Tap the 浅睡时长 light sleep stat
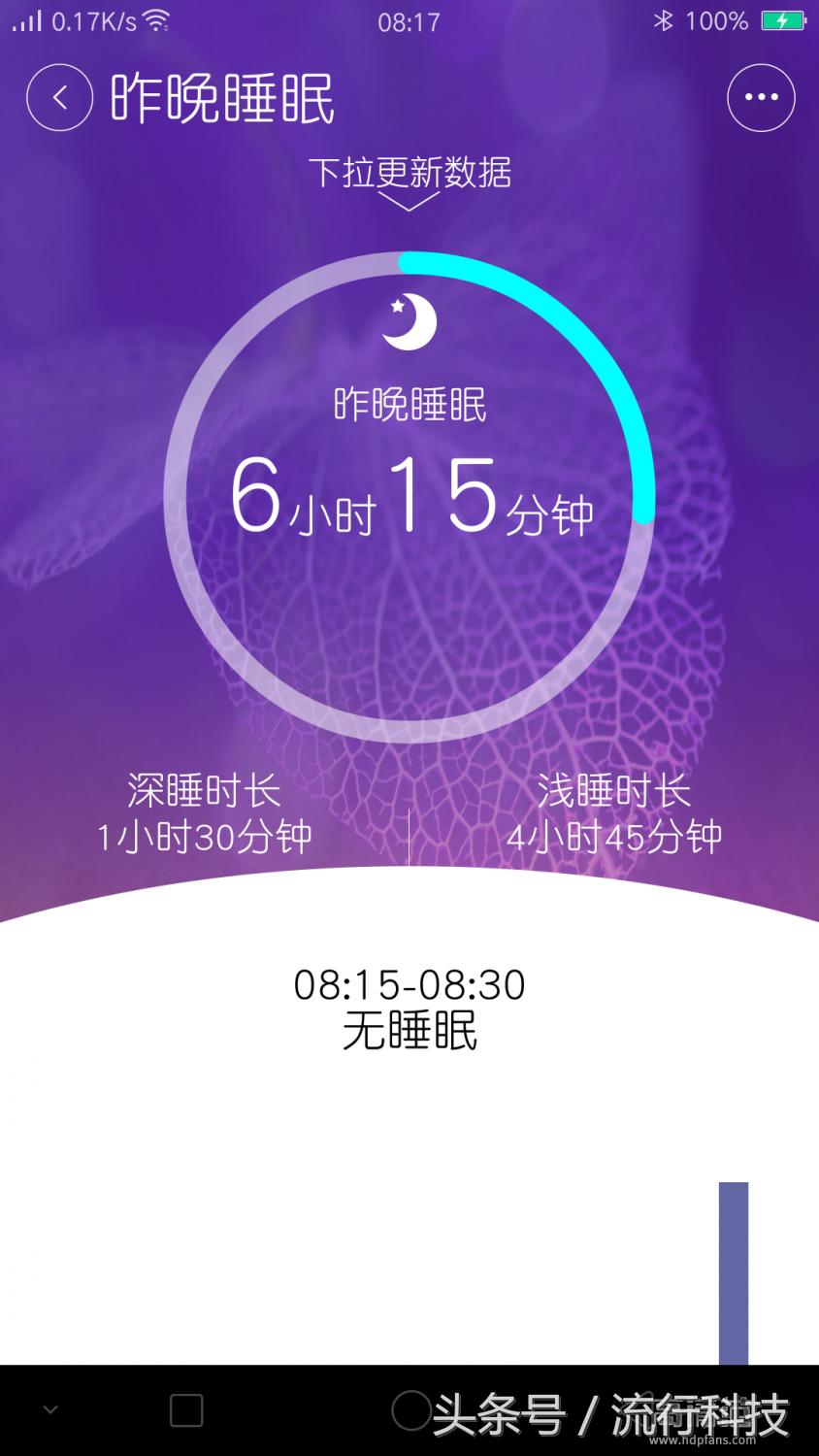 pos(616,815)
